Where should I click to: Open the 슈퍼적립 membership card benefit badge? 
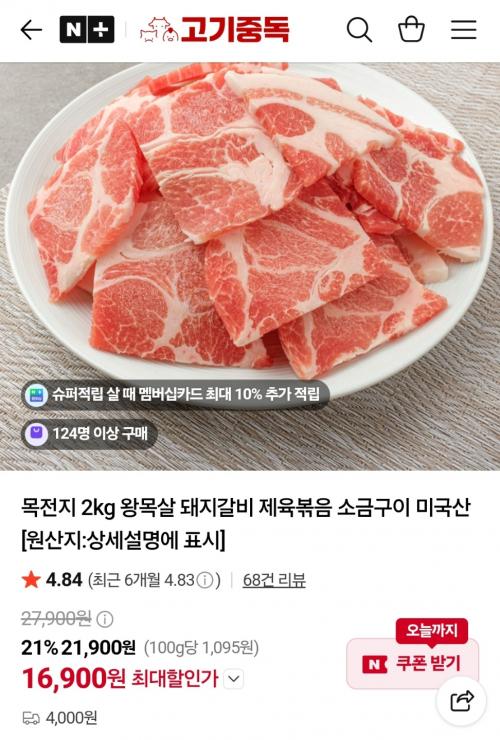(175, 394)
